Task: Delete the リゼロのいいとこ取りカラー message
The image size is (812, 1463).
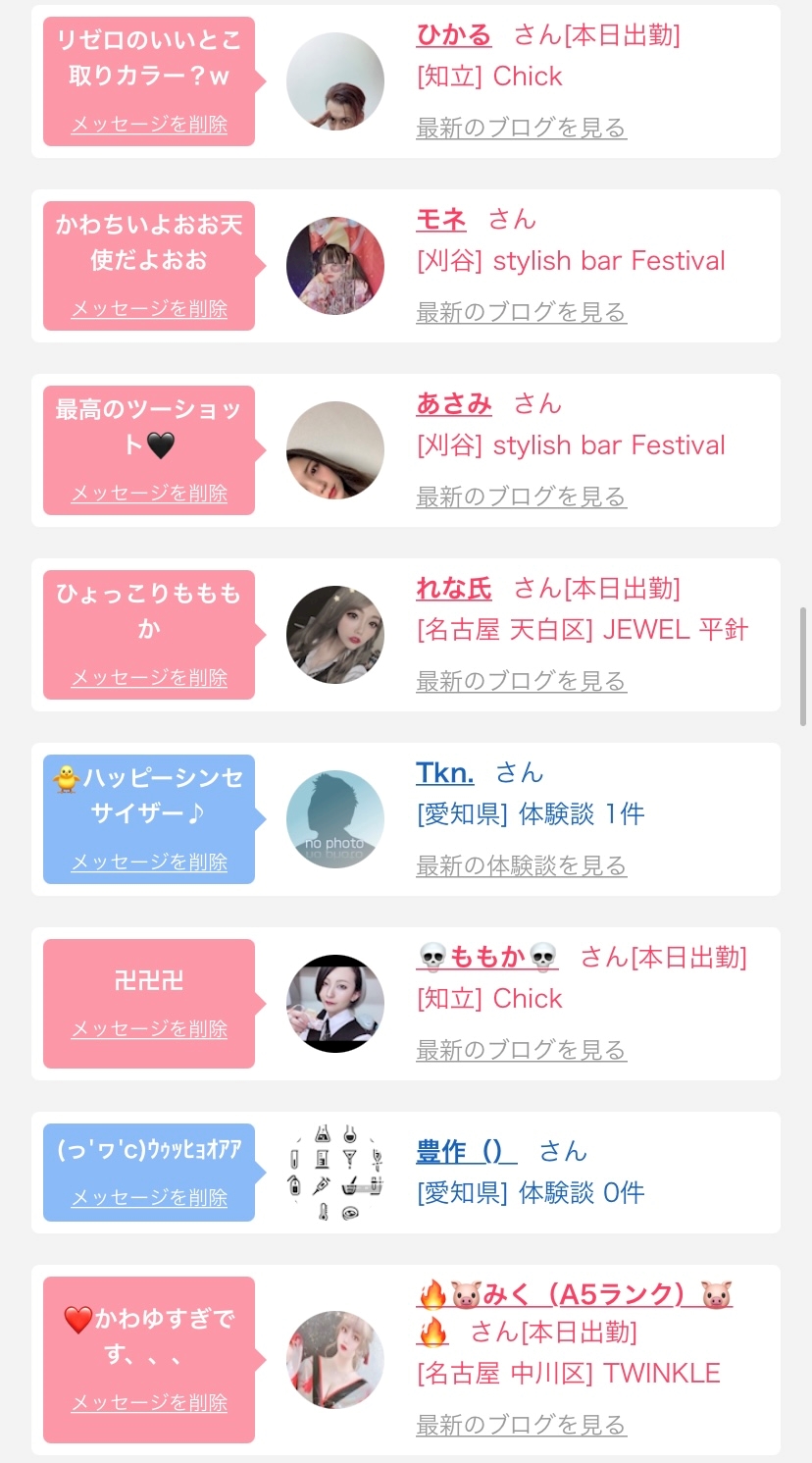Action: point(149,125)
